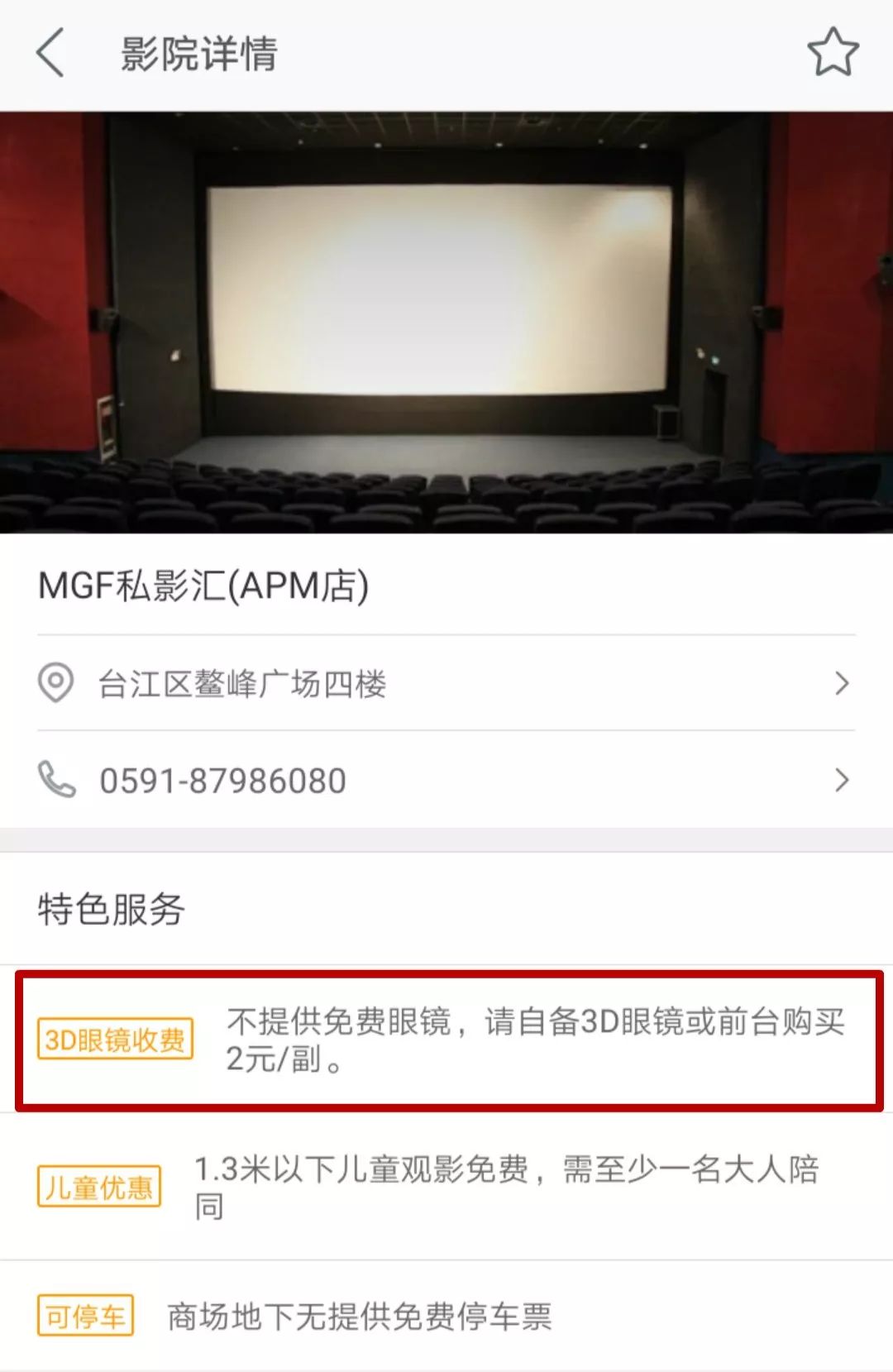Go back from cinema details
The height and width of the screenshot is (1372, 893).
pyautogui.click(x=51, y=53)
